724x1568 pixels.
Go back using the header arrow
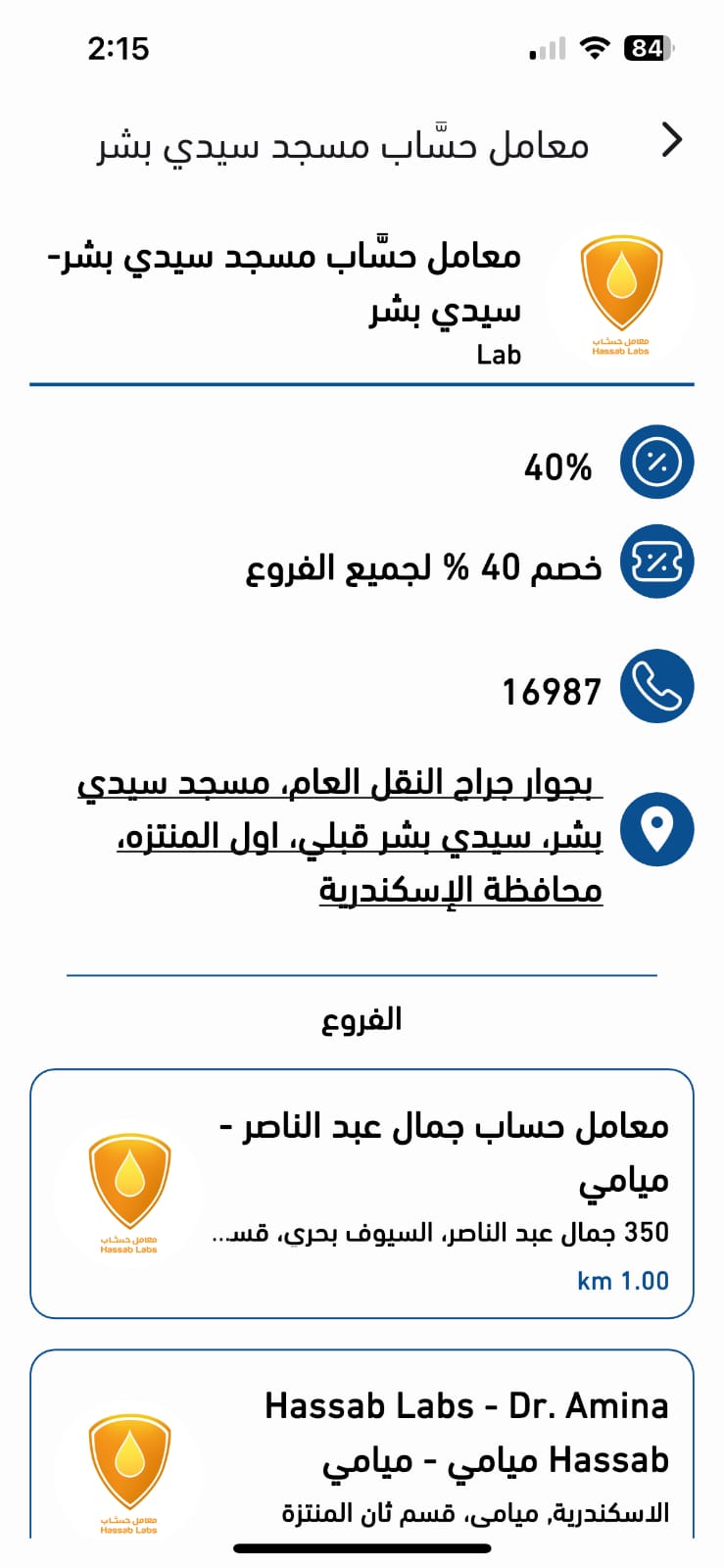point(671,140)
